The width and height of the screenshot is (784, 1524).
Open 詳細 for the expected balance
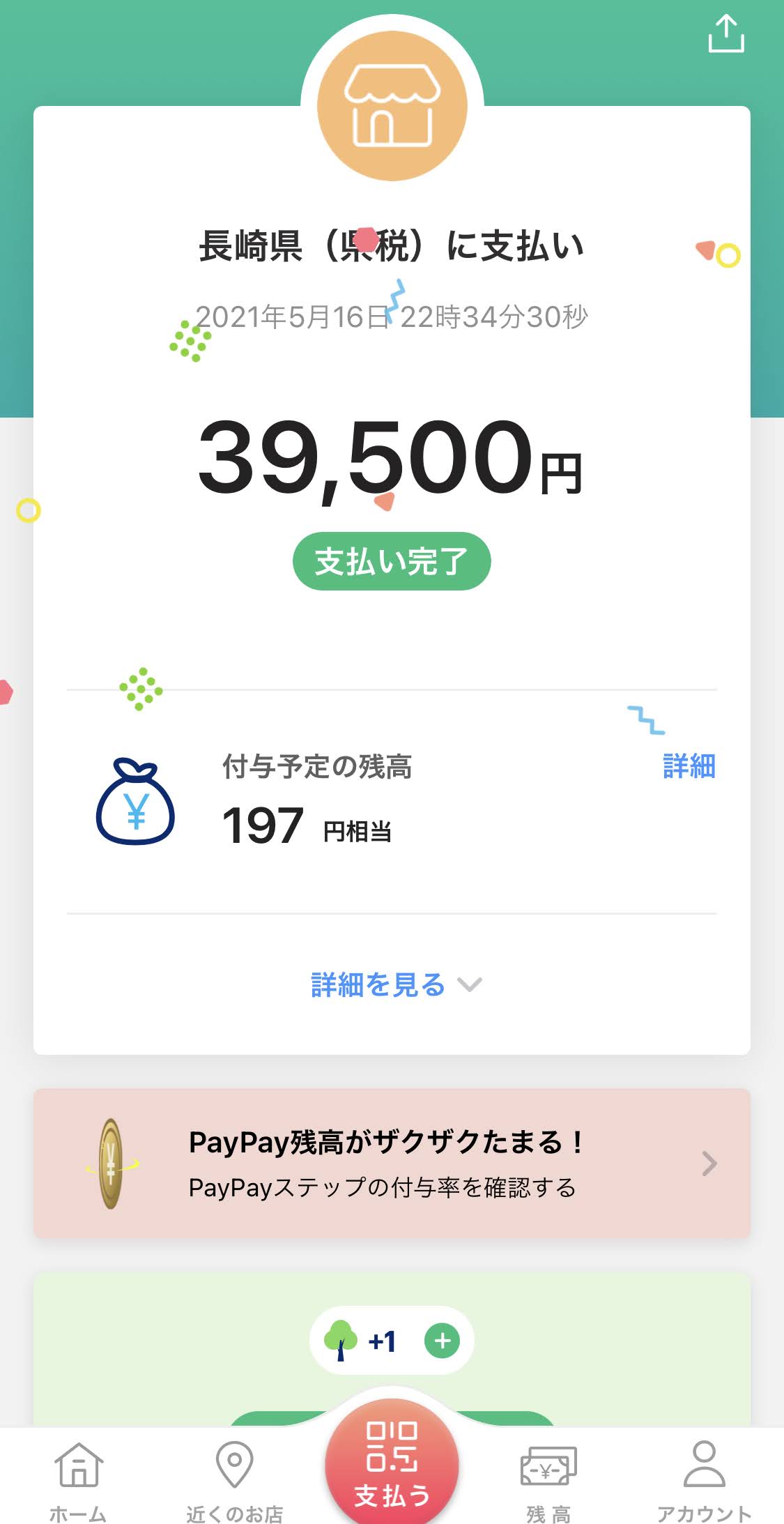(689, 766)
